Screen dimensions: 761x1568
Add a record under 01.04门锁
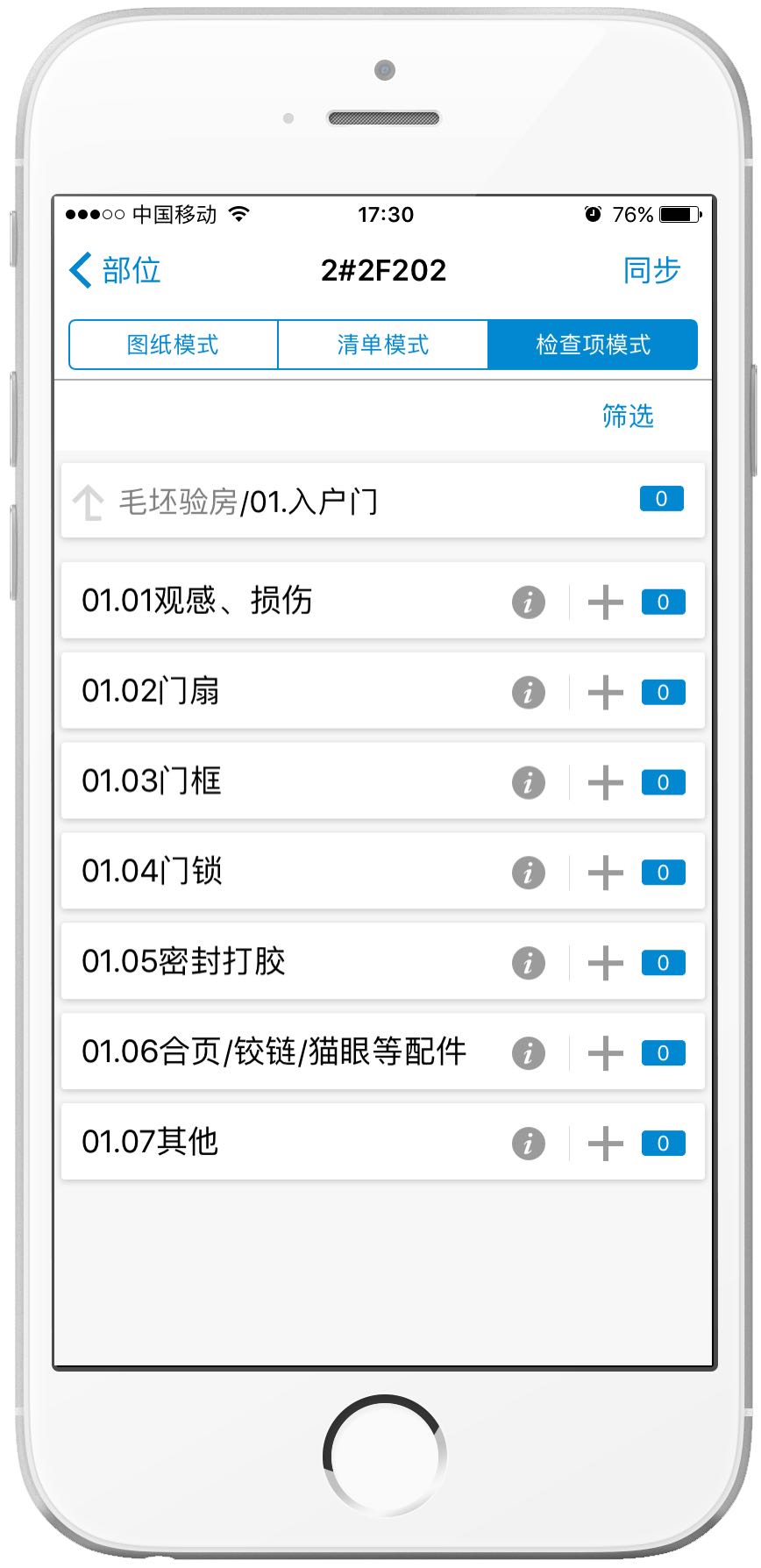pyautogui.click(x=605, y=873)
